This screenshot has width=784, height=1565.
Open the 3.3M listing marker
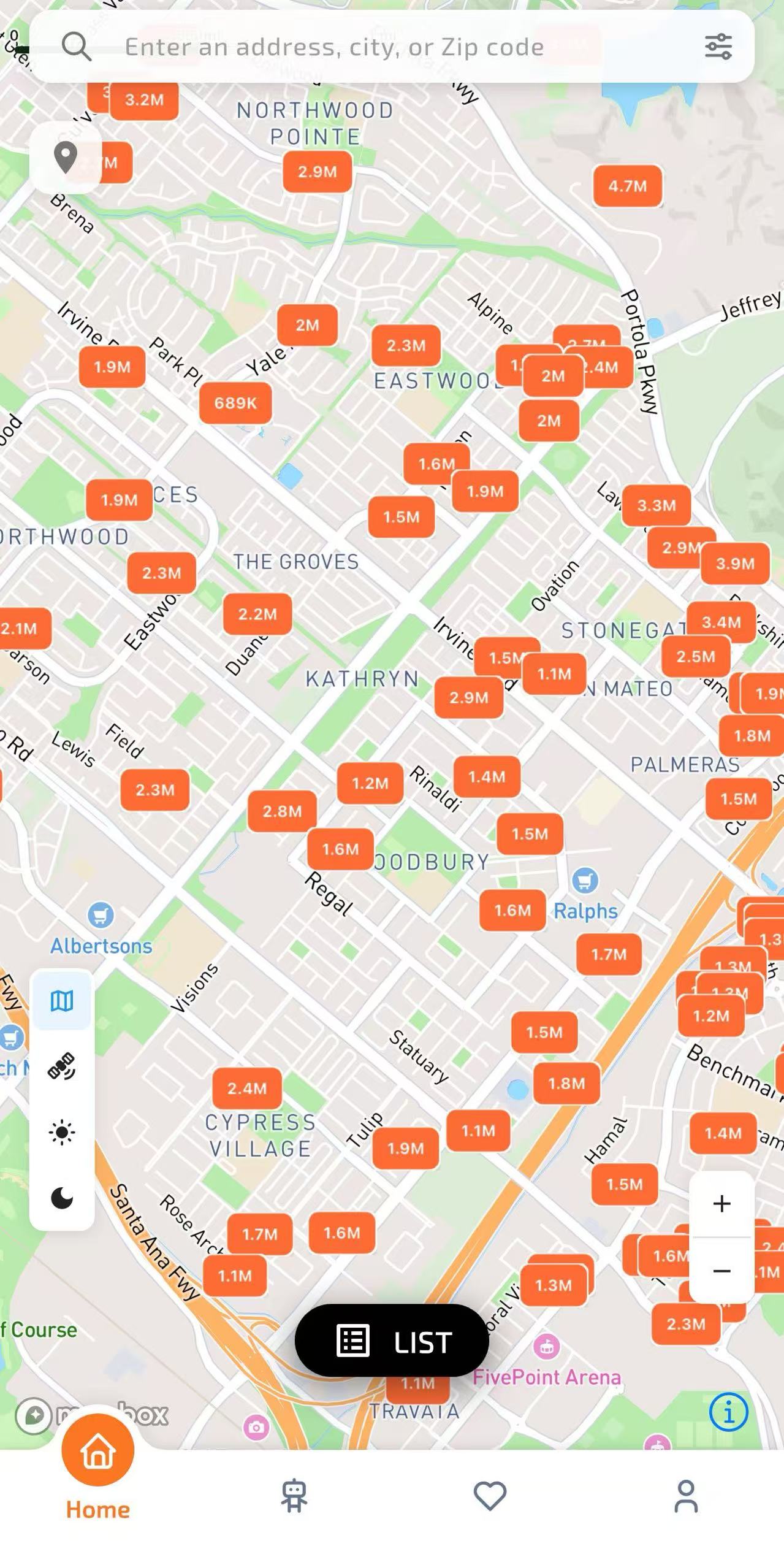(x=656, y=505)
